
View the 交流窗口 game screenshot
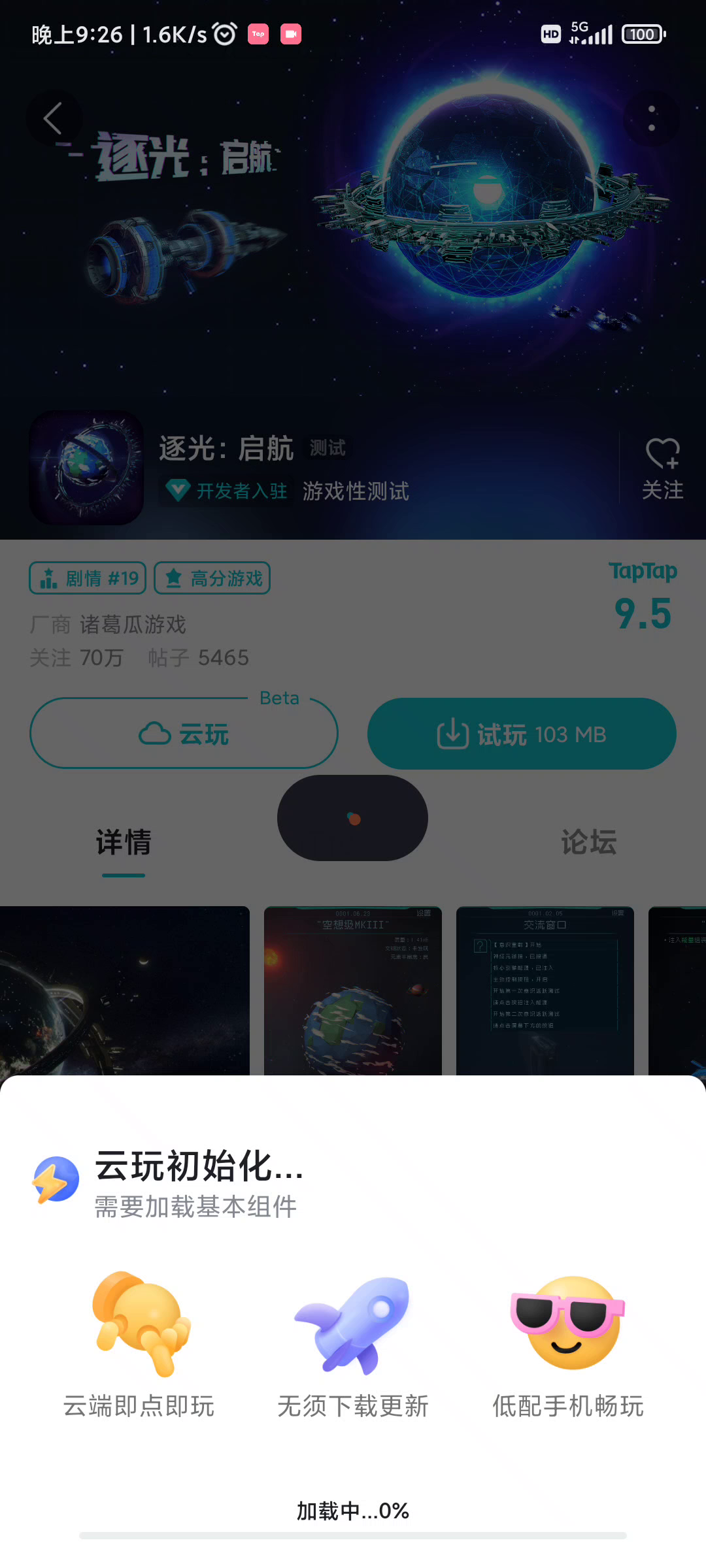[545, 990]
